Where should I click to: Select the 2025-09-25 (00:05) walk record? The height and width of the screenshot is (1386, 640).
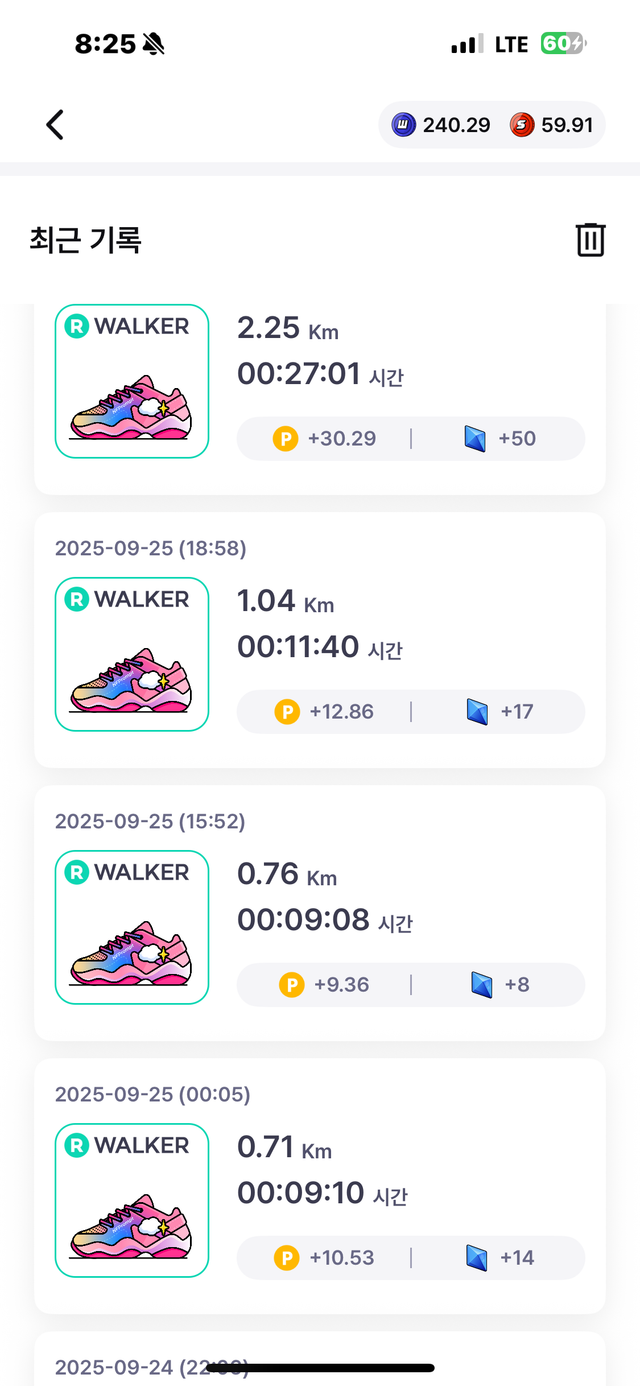tap(320, 1186)
